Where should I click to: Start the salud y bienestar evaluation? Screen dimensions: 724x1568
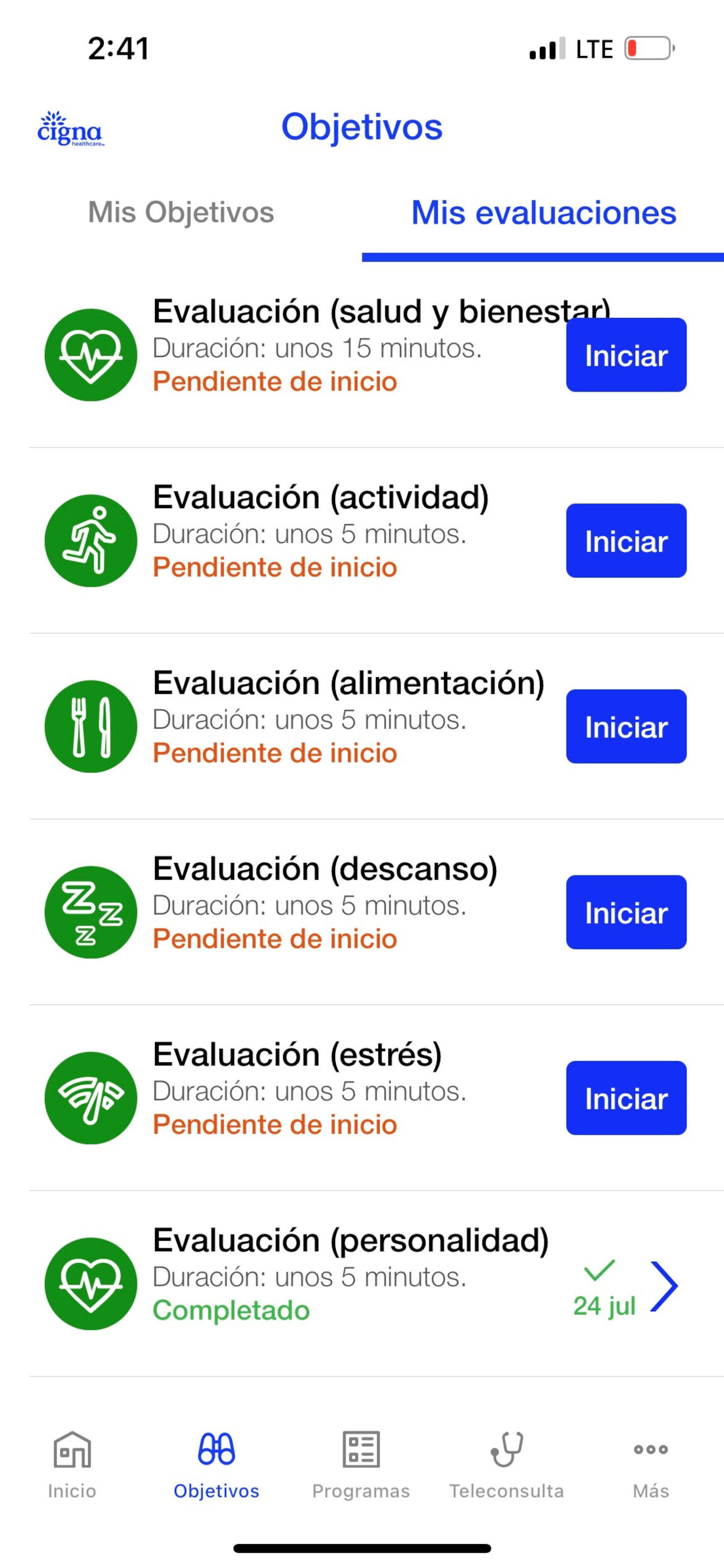point(626,355)
